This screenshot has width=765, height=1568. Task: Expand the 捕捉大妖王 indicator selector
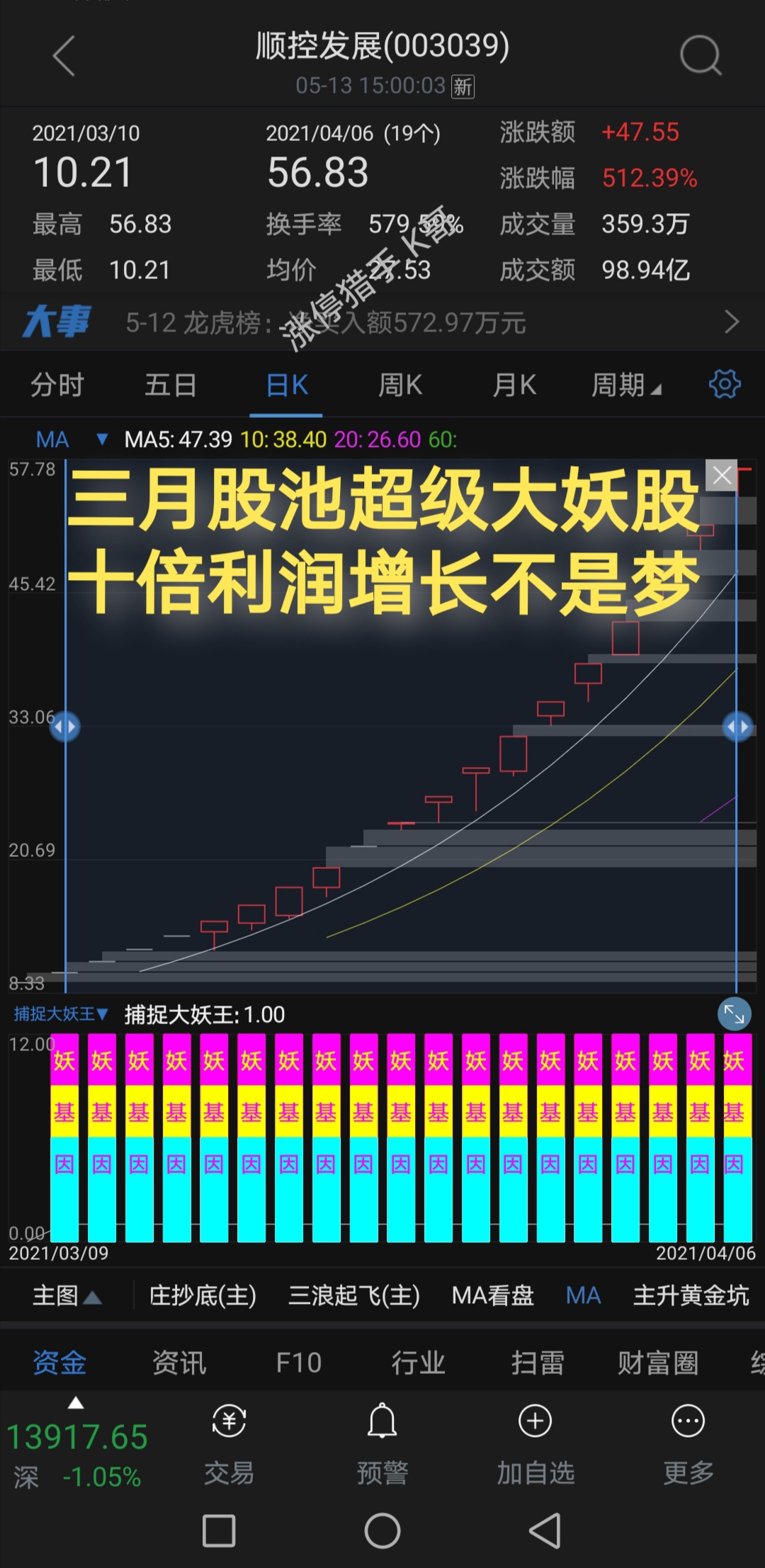point(61,1014)
